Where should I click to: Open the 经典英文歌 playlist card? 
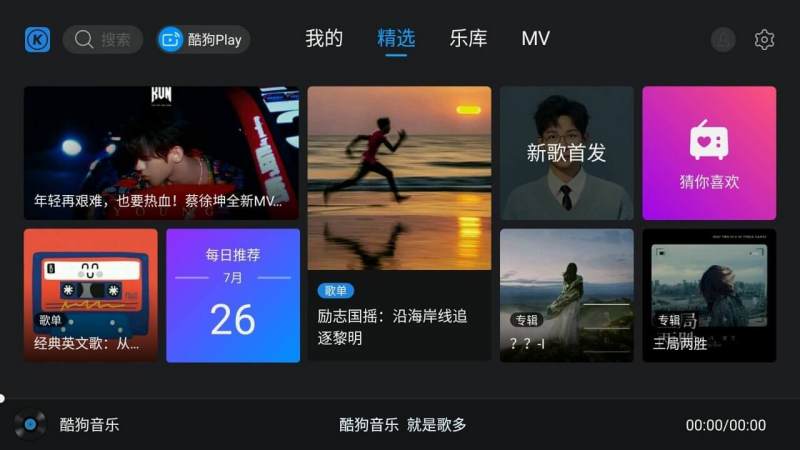tap(90, 295)
